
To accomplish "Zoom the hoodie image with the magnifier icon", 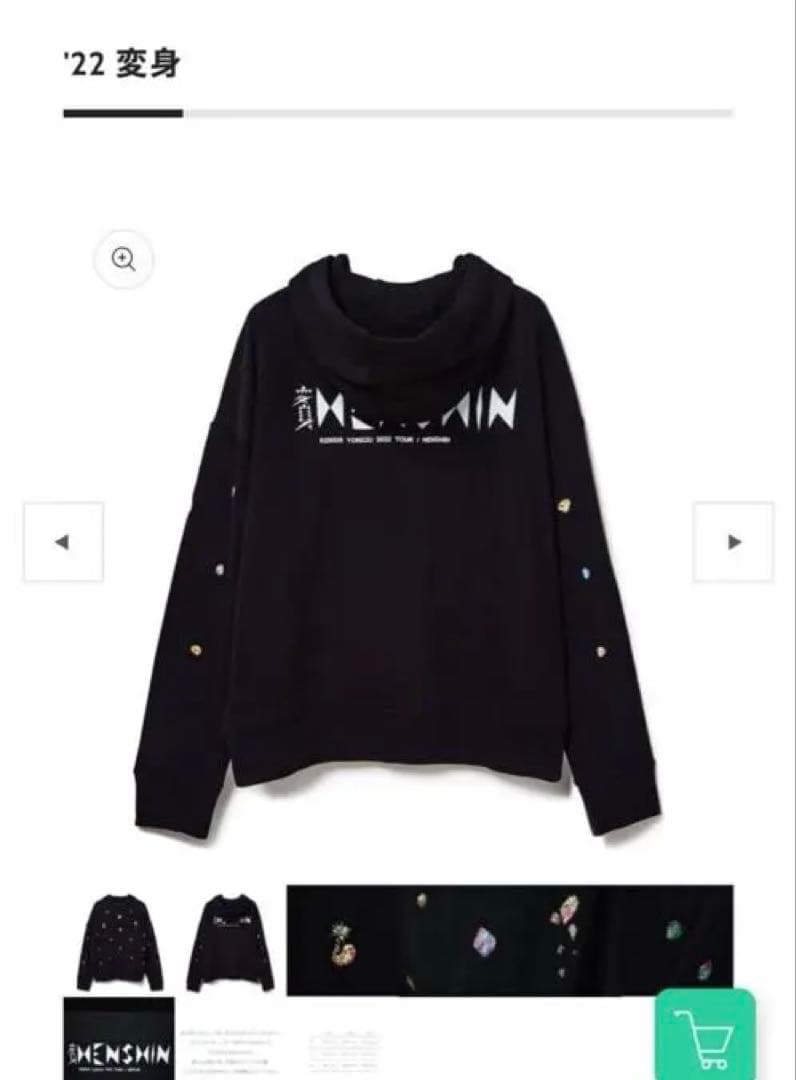I will point(123,260).
